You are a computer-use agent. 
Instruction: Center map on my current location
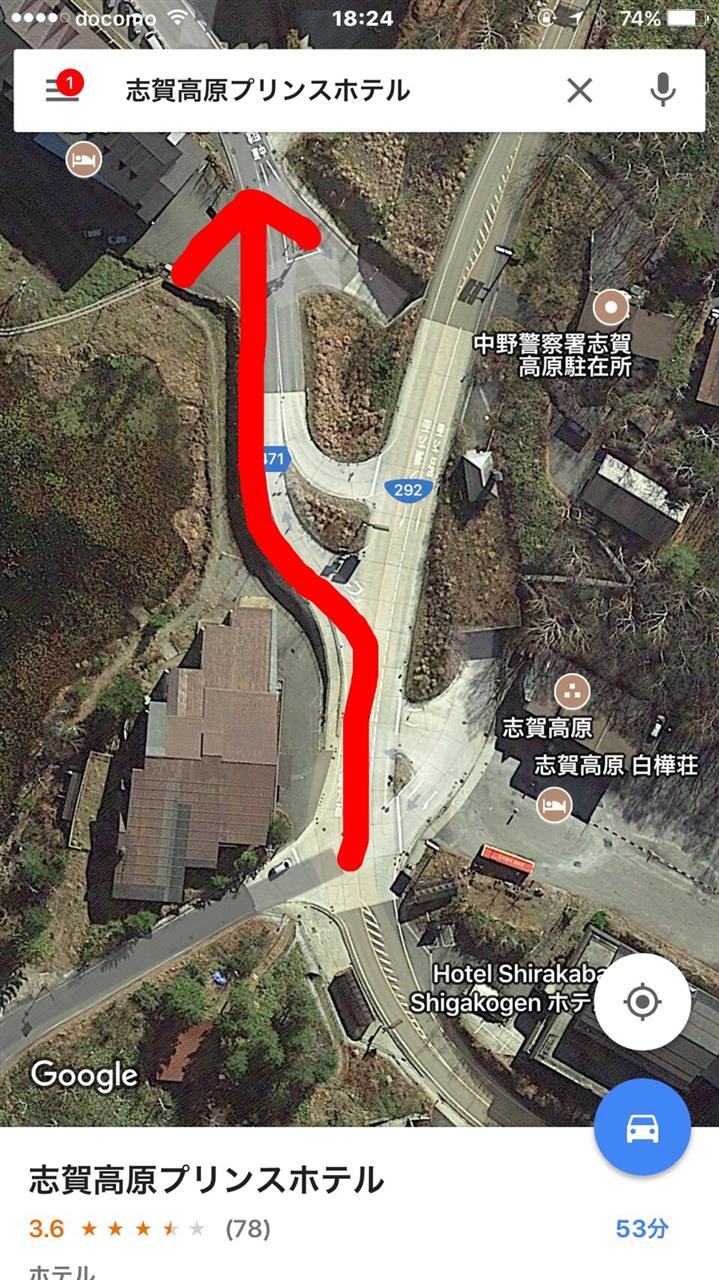click(642, 1002)
